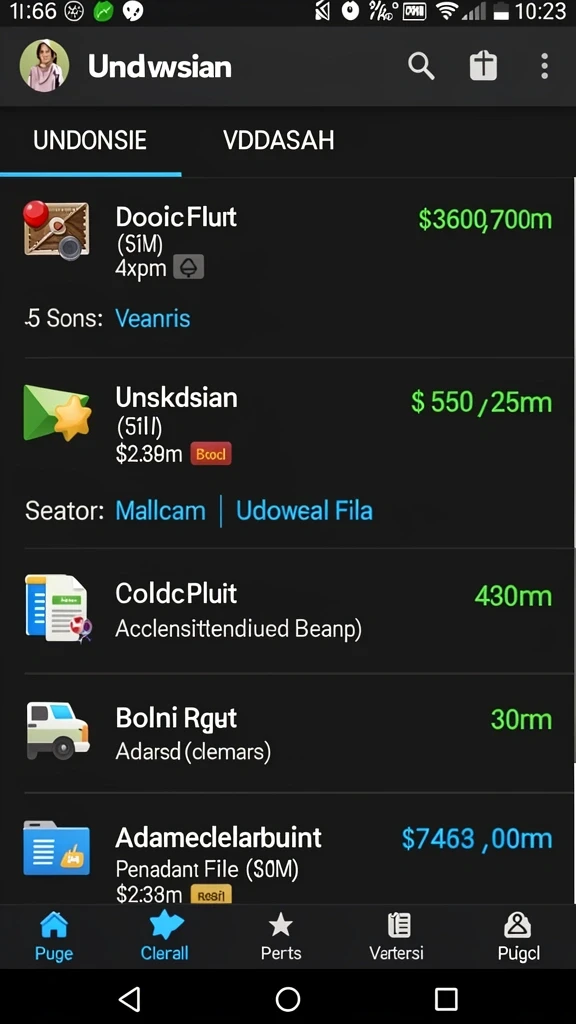Open the Coldc Pluit row
576x1024 pixels.
[288, 610]
